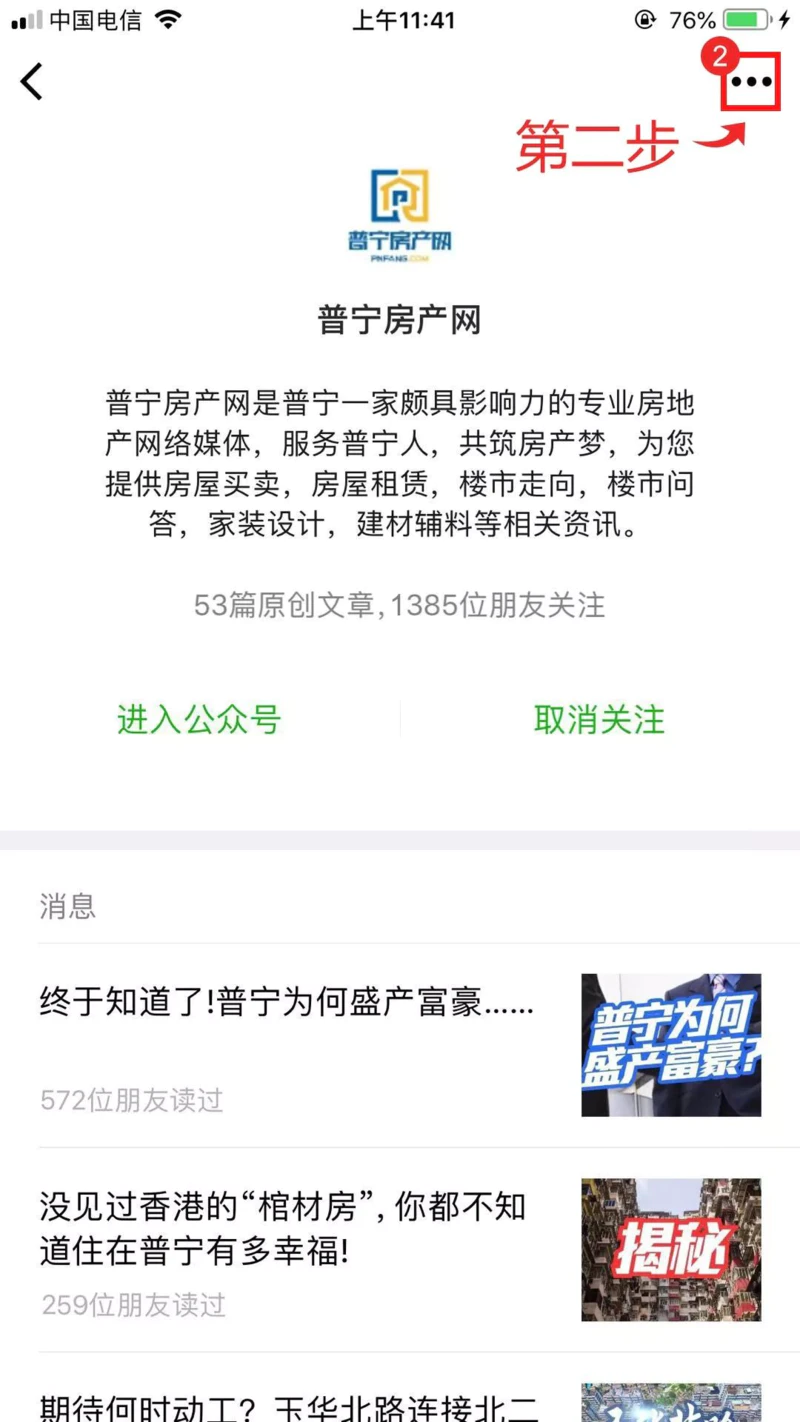
Task: Open article 终于知道了!普宁为何盛产富豪
Action: (x=287, y=1002)
